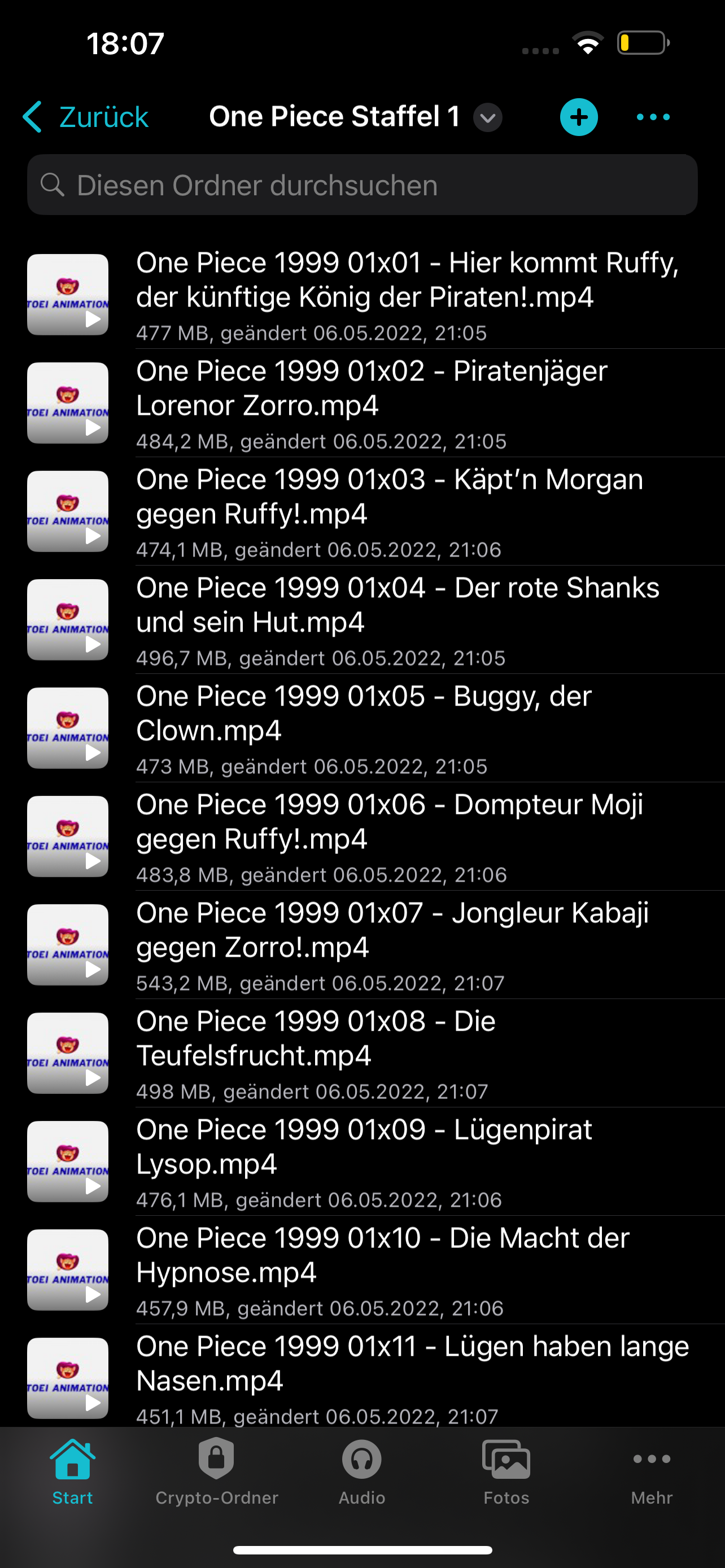Open the Mehr tab
The width and height of the screenshot is (725, 1568).
tap(652, 1472)
